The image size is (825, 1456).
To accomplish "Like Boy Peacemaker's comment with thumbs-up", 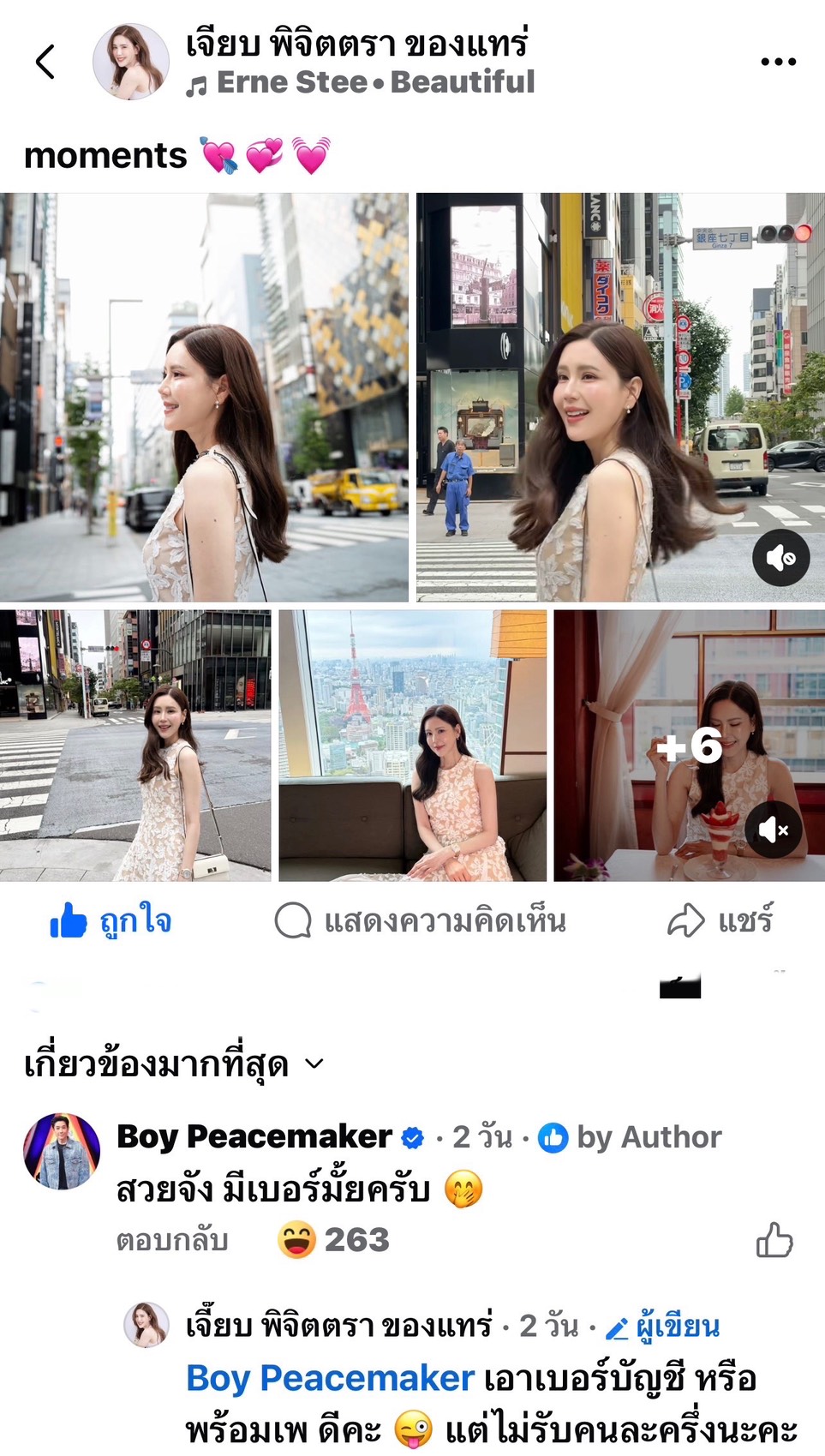I will pyautogui.click(x=774, y=1240).
